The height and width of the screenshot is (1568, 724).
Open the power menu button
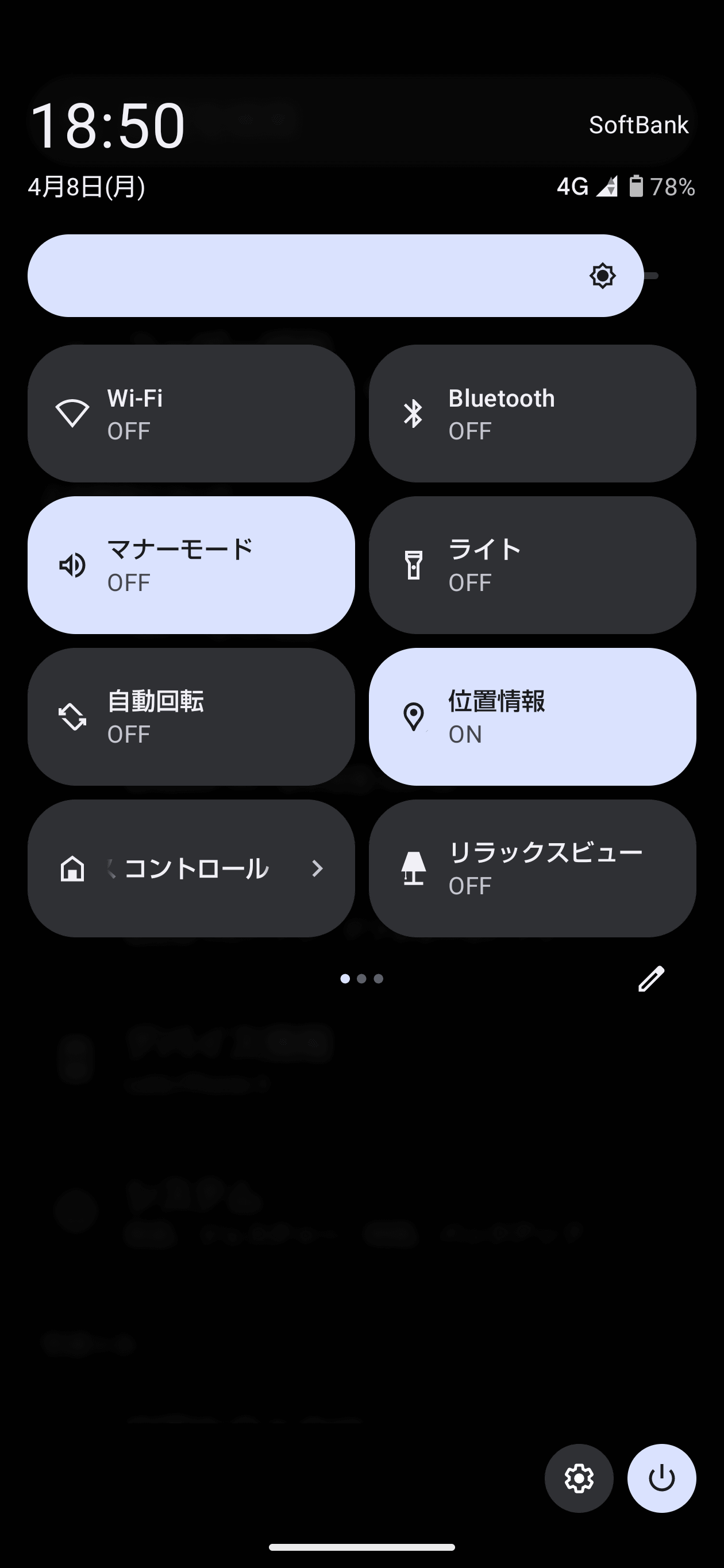[661, 1478]
